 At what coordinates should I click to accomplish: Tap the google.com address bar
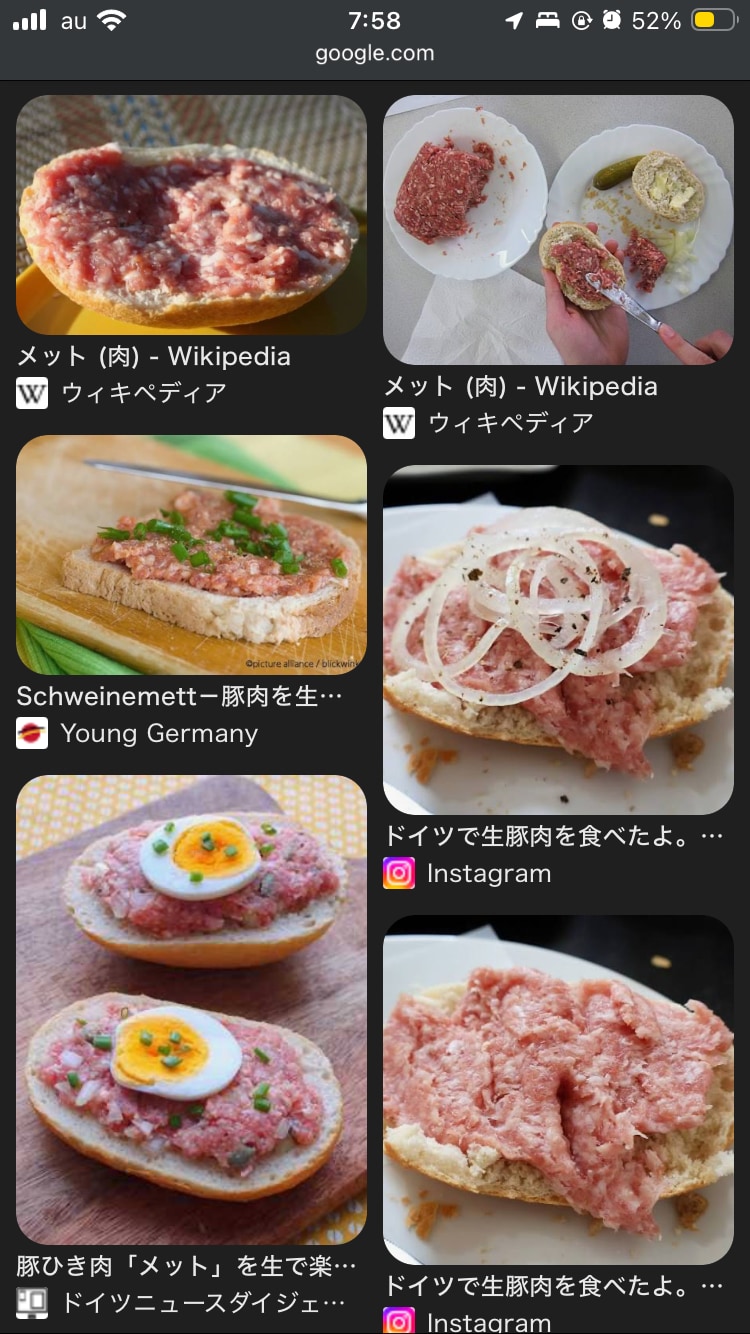375,53
